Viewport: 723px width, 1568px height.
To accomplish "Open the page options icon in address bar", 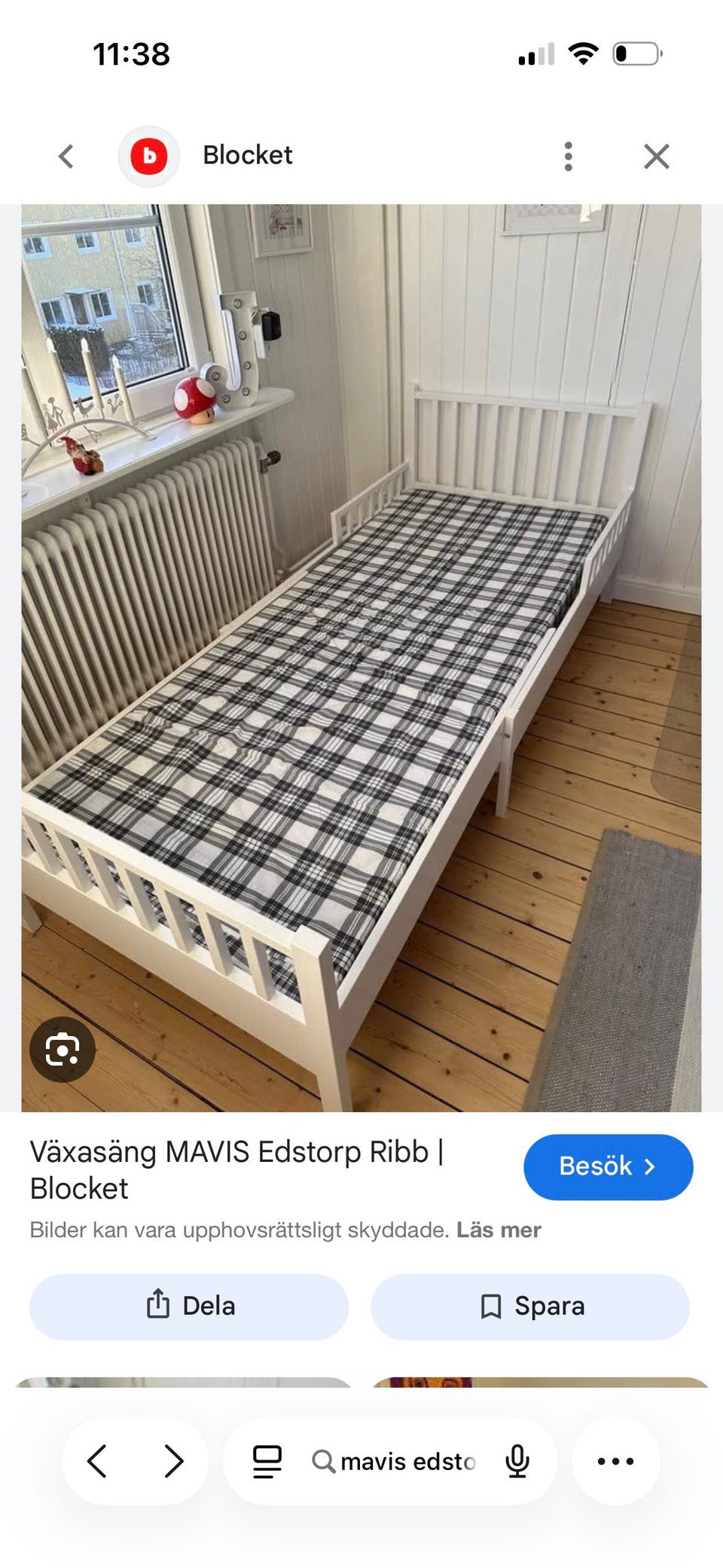I will [267, 1461].
